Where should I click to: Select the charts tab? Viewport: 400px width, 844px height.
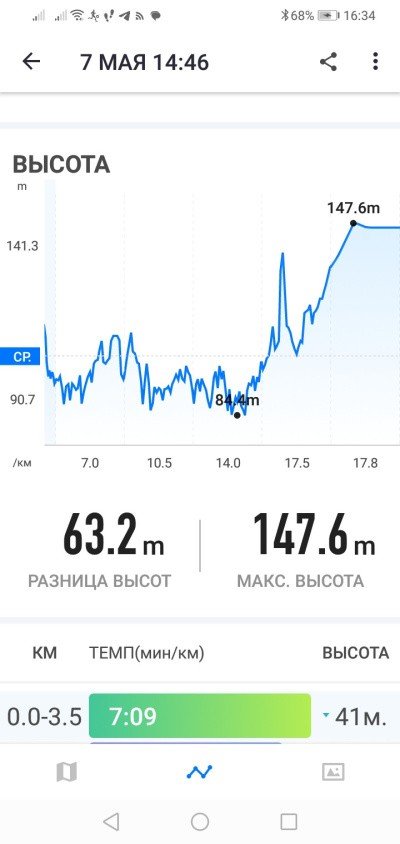click(200, 772)
